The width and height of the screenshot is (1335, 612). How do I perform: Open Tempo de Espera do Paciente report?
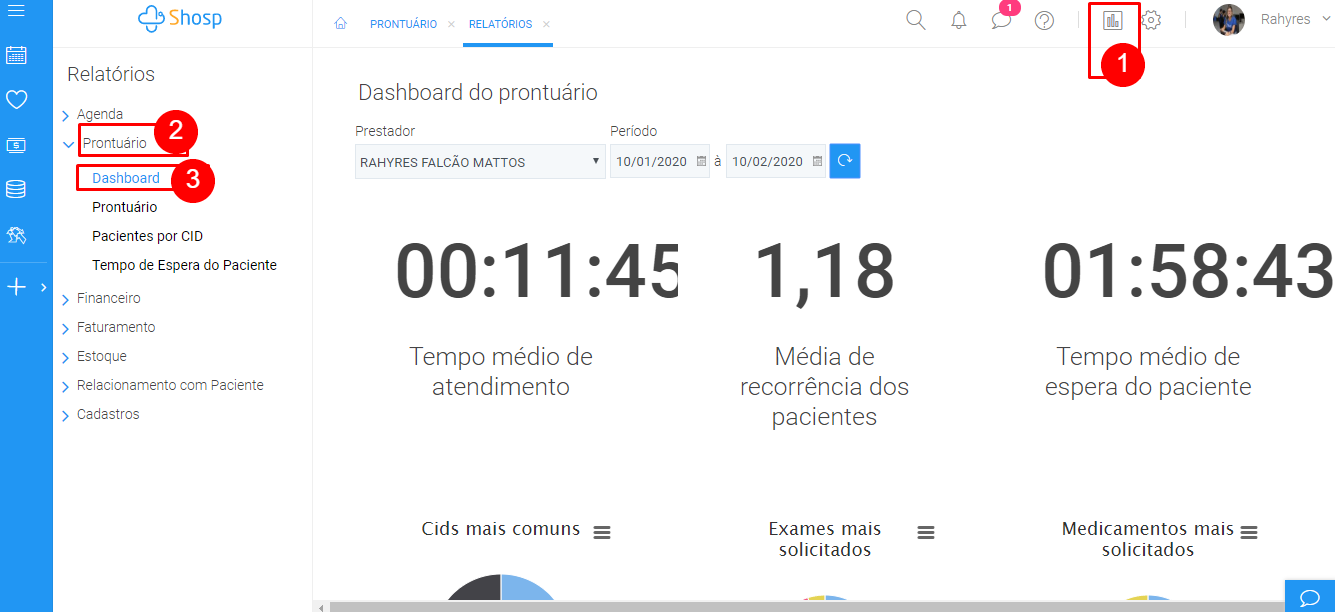[x=184, y=265]
